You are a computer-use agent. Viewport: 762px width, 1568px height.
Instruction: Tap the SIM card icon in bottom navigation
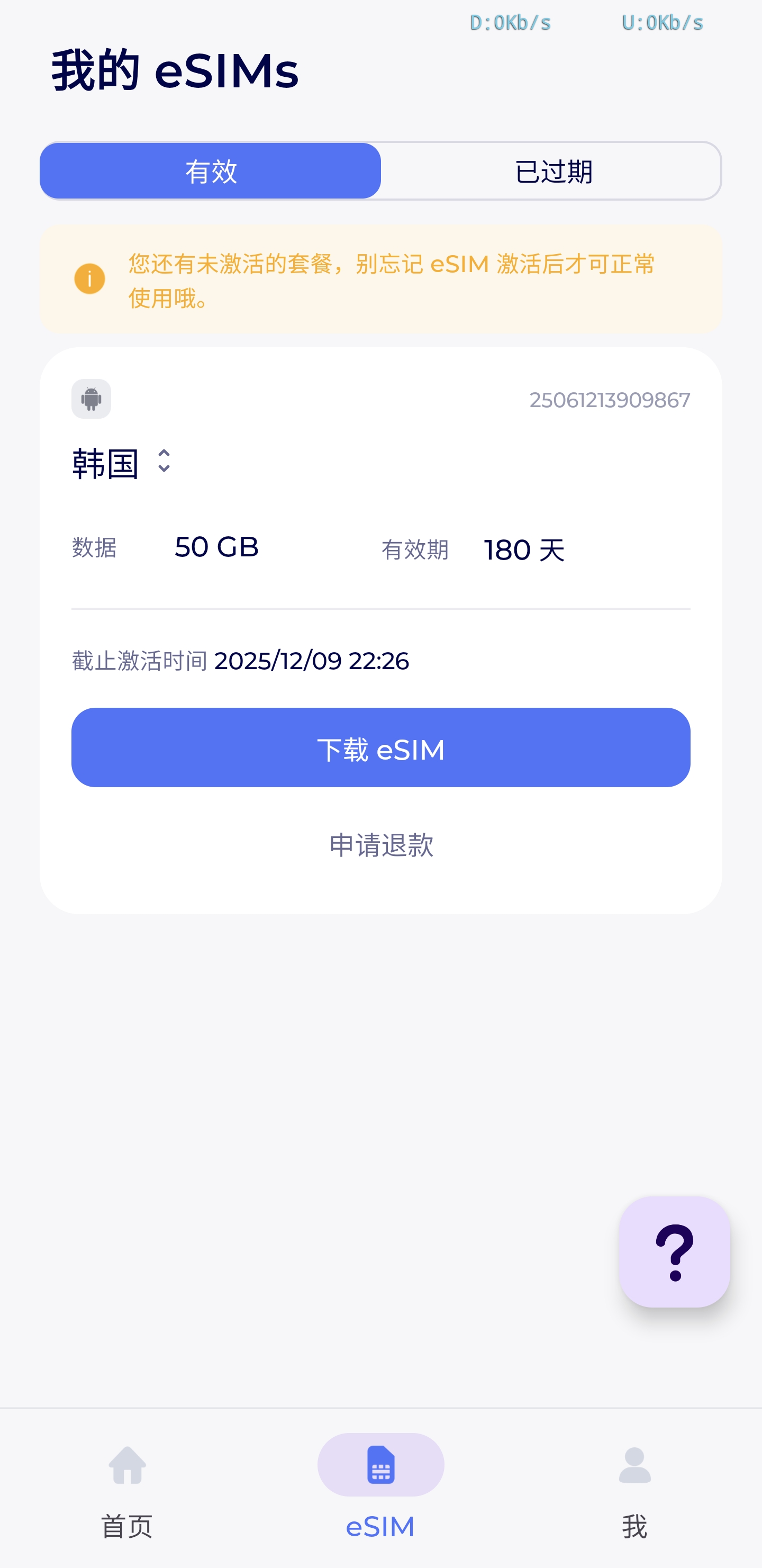coord(380,1464)
